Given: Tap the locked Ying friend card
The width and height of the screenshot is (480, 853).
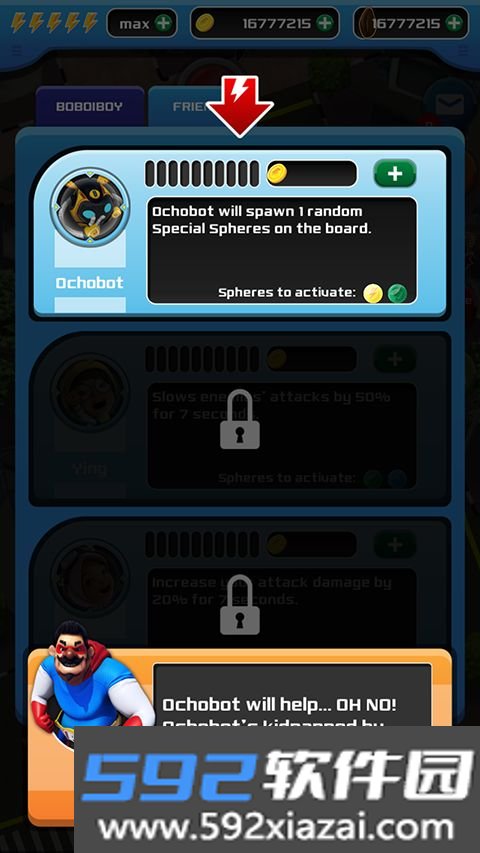Looking at the screenshot, I should point(240,418).
